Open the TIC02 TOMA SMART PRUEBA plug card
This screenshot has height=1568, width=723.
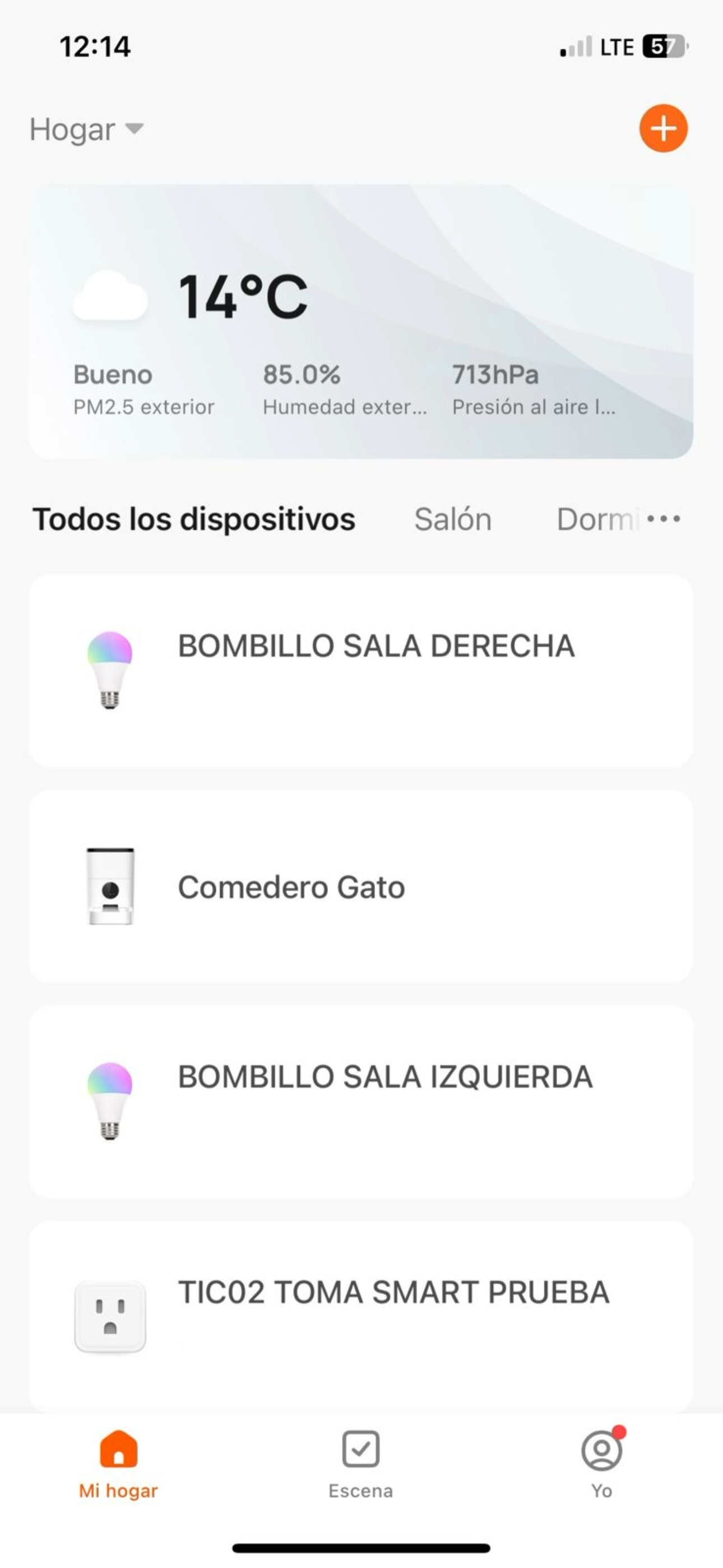[x=361, y=1317]
